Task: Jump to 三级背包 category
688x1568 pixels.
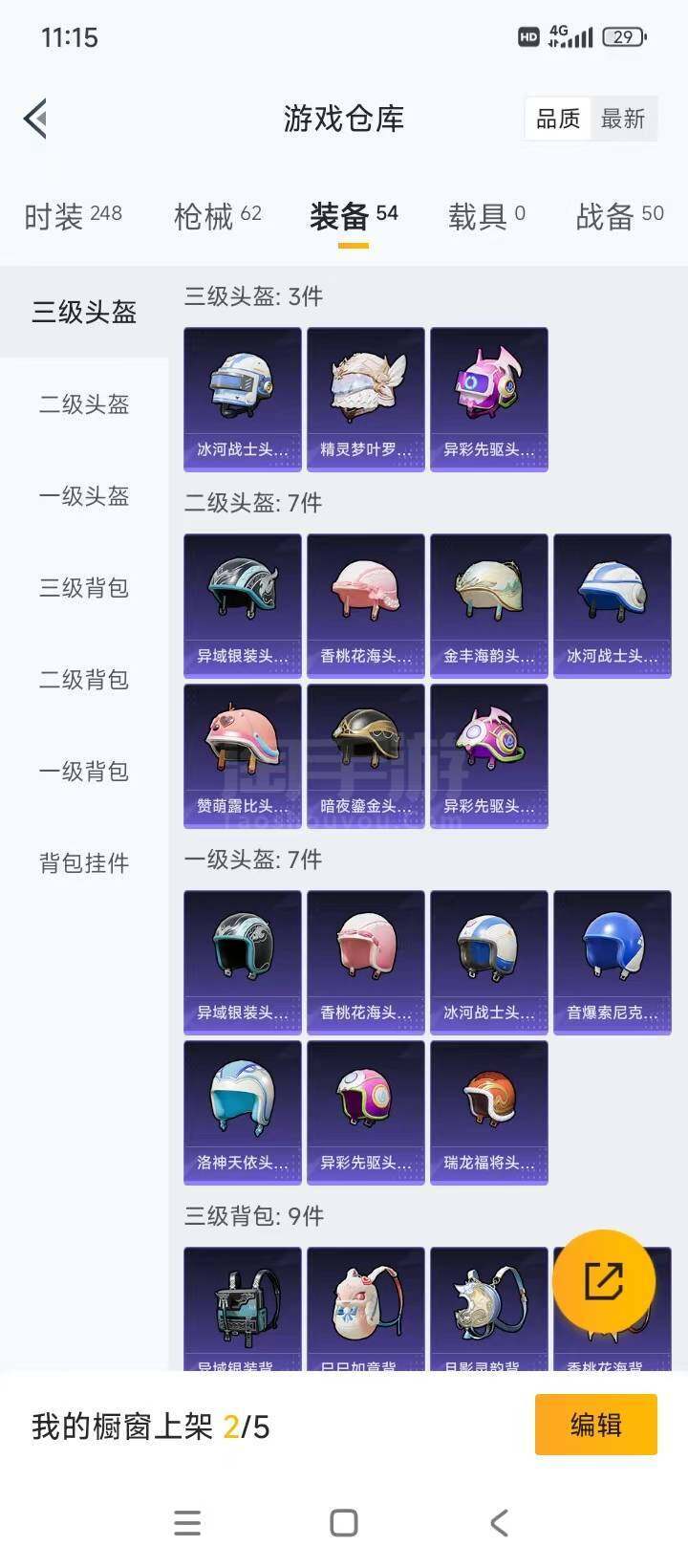Action: [x=84, y=588]
